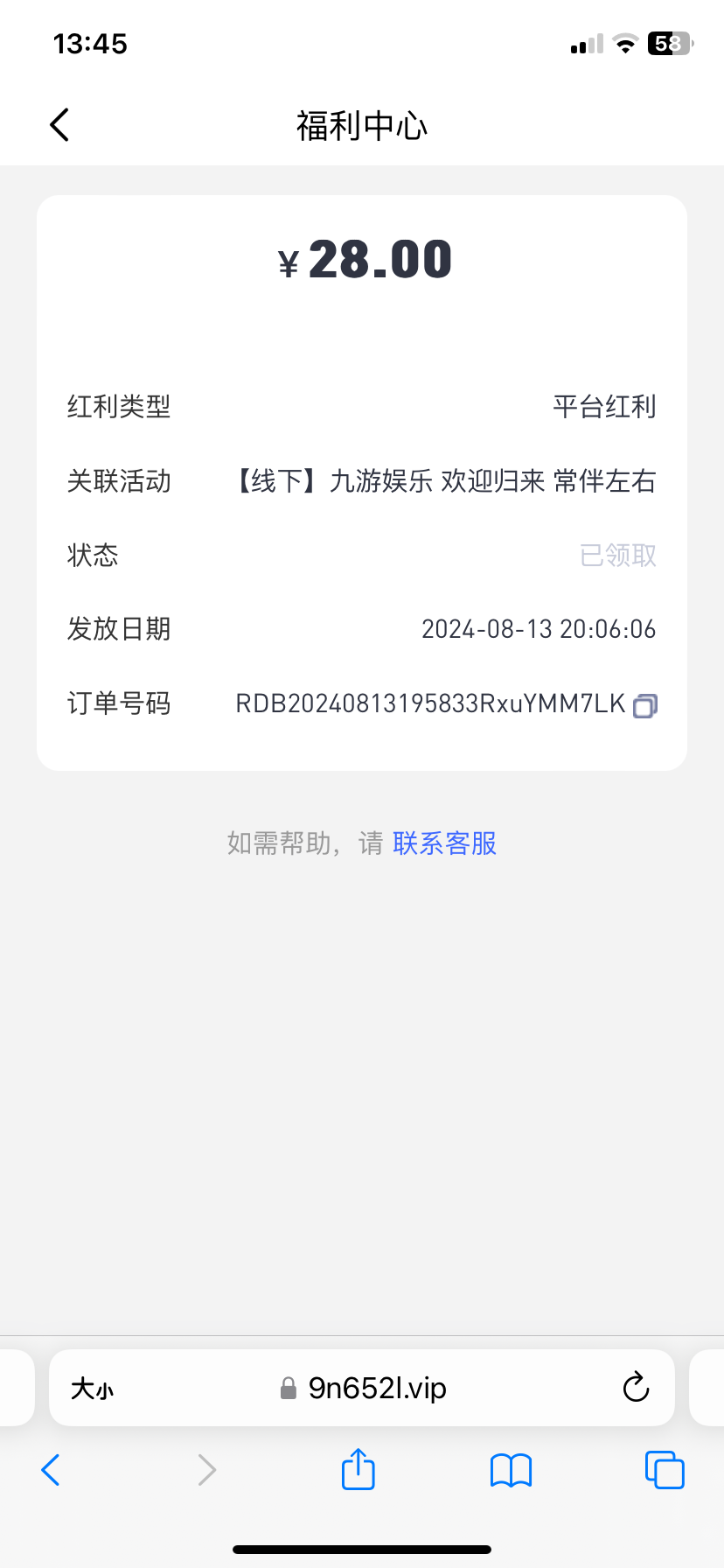Open the 大小 text size menu
The image size is (724, 1568).
click(x=92, y=1389)
